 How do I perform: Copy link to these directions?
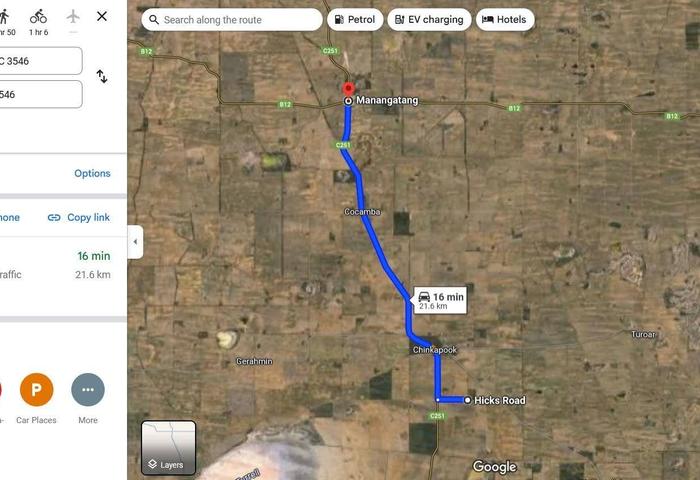pyautogui.click(x=79, y=217)
